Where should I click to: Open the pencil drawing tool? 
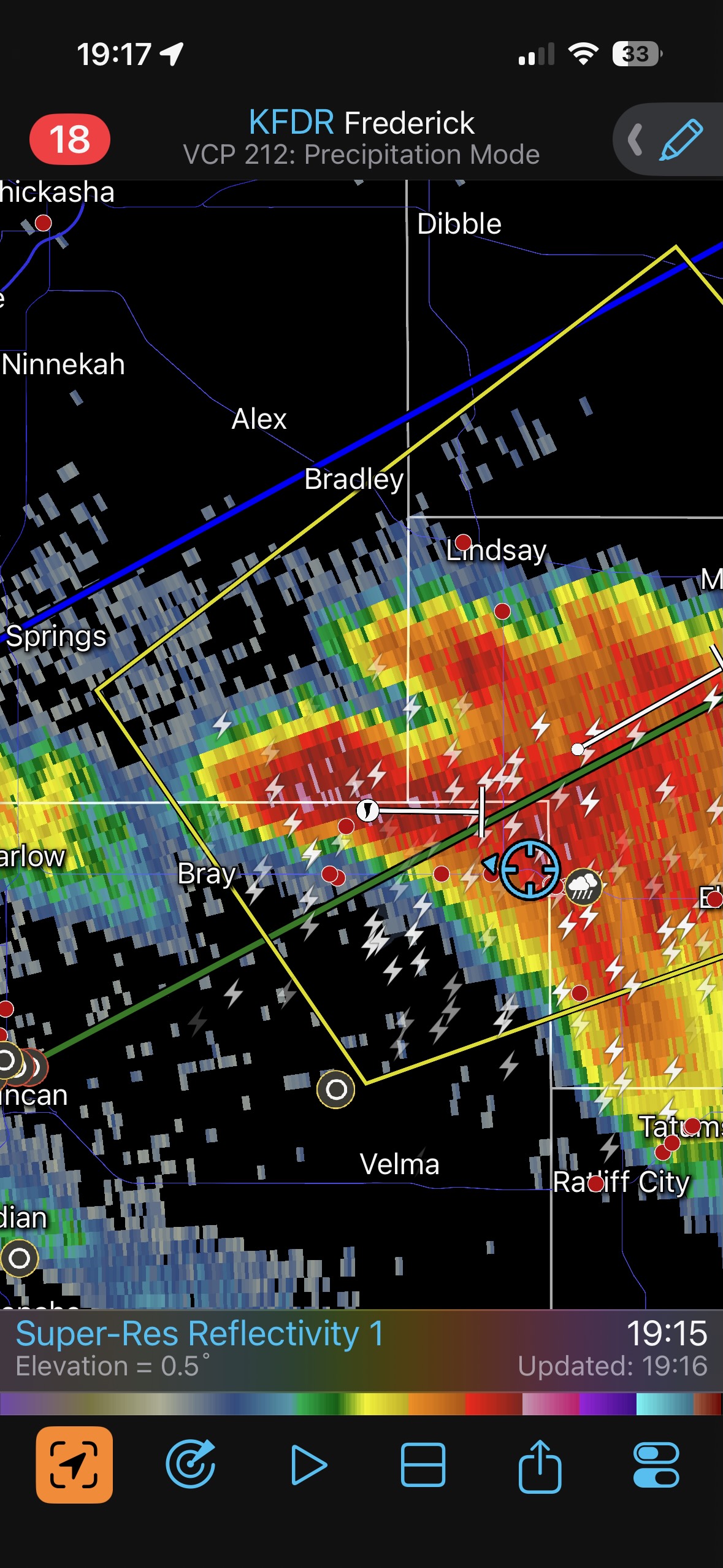click(681, 140)
